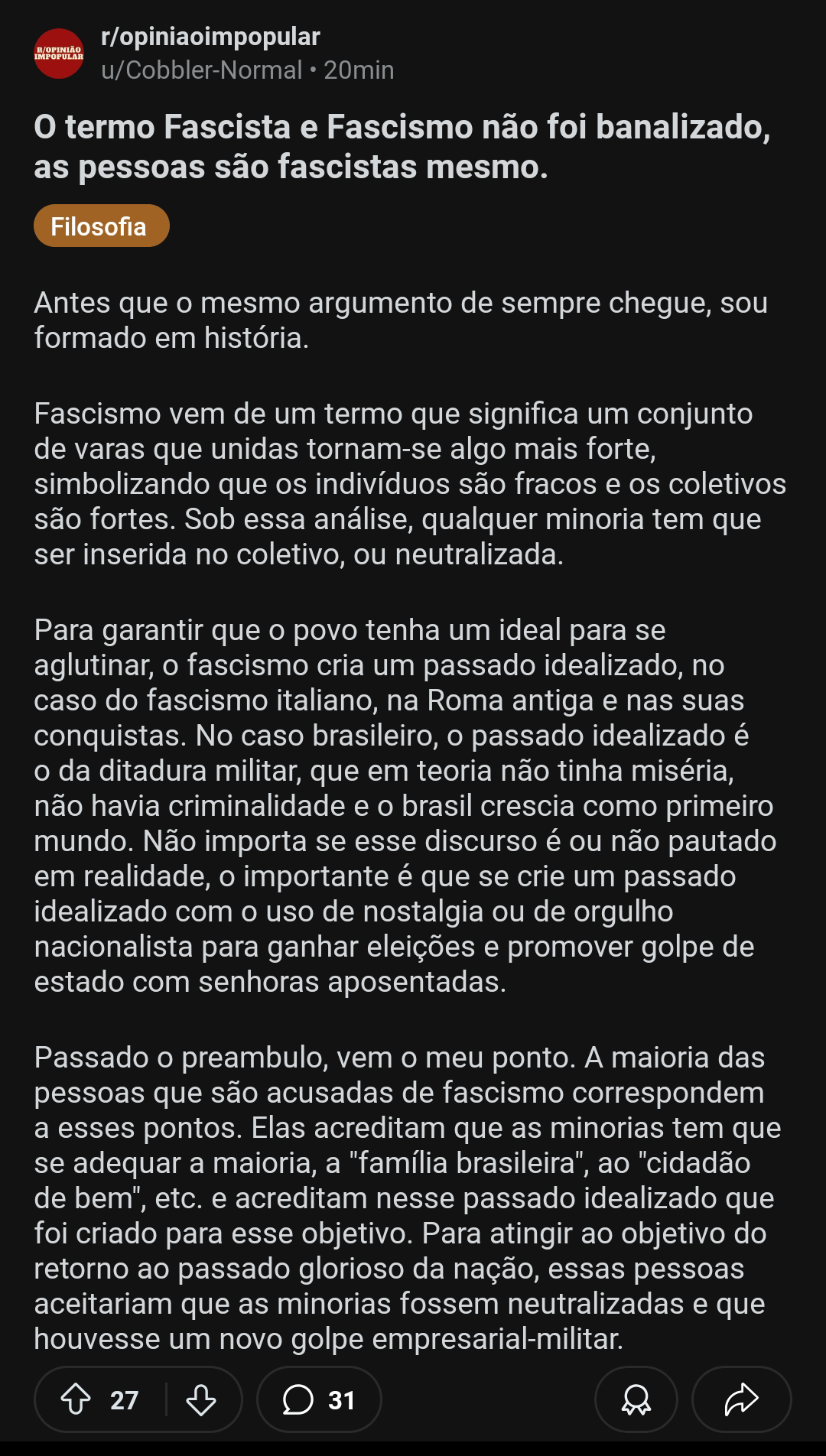Upvote this post
Image resolution: width=826 pixels, height=1456 pixels.
pos(76,1399)
